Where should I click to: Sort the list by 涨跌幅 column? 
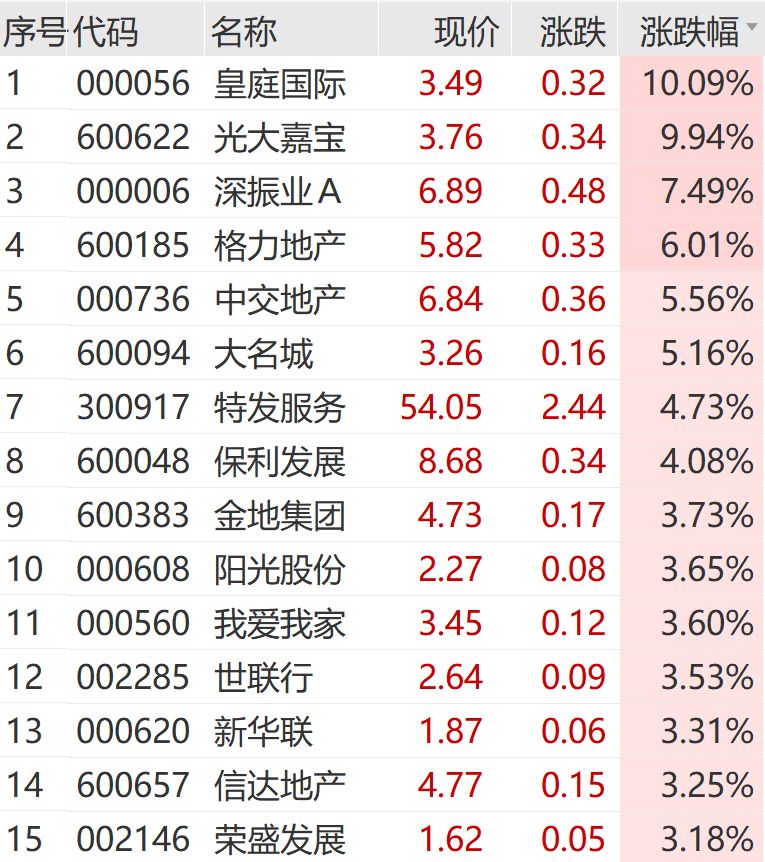(x=690, y=32)
